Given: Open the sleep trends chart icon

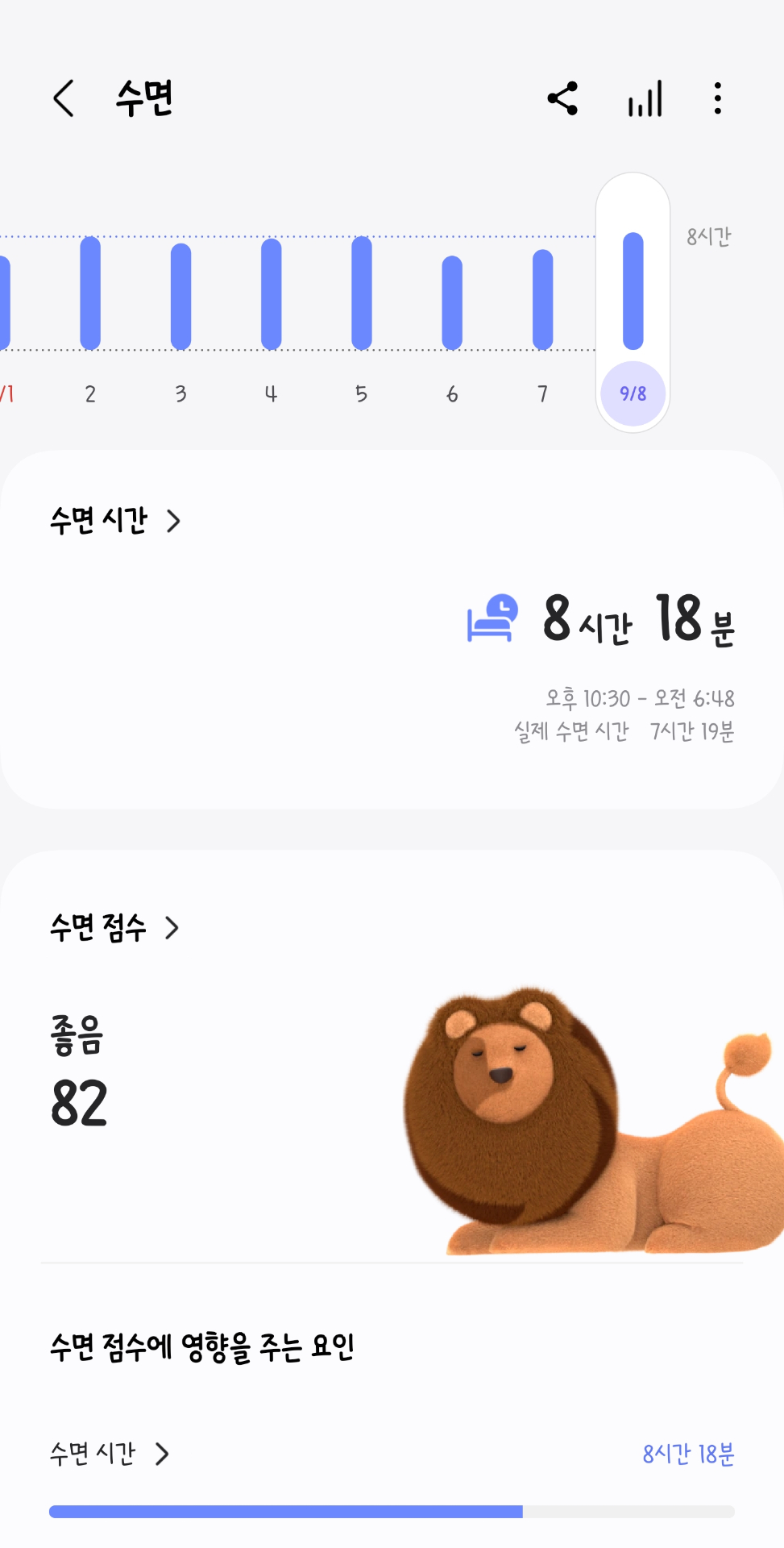Looking at the screenshot, I should 645,98.
